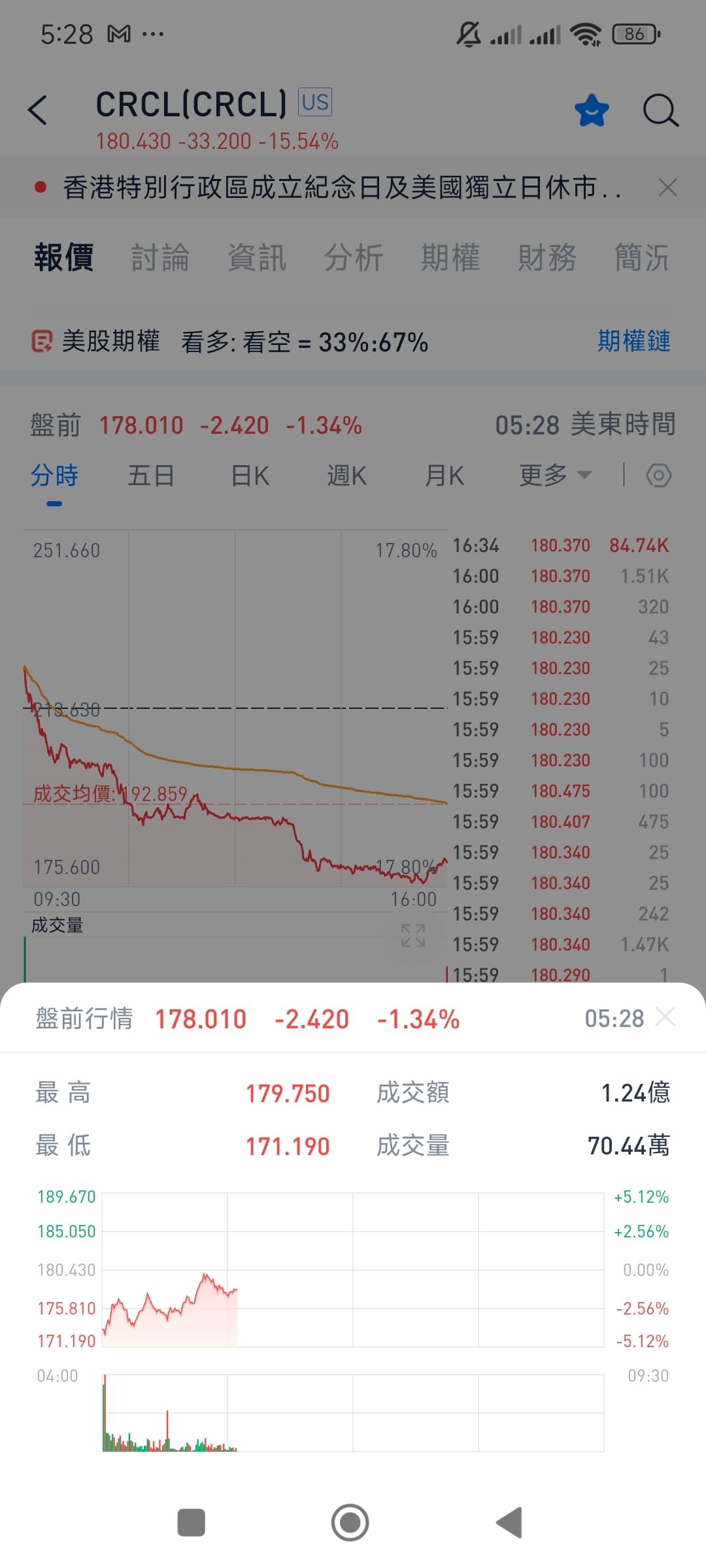Open the 分析 tab
706x1568 pixels.
[x=354, y=257]
